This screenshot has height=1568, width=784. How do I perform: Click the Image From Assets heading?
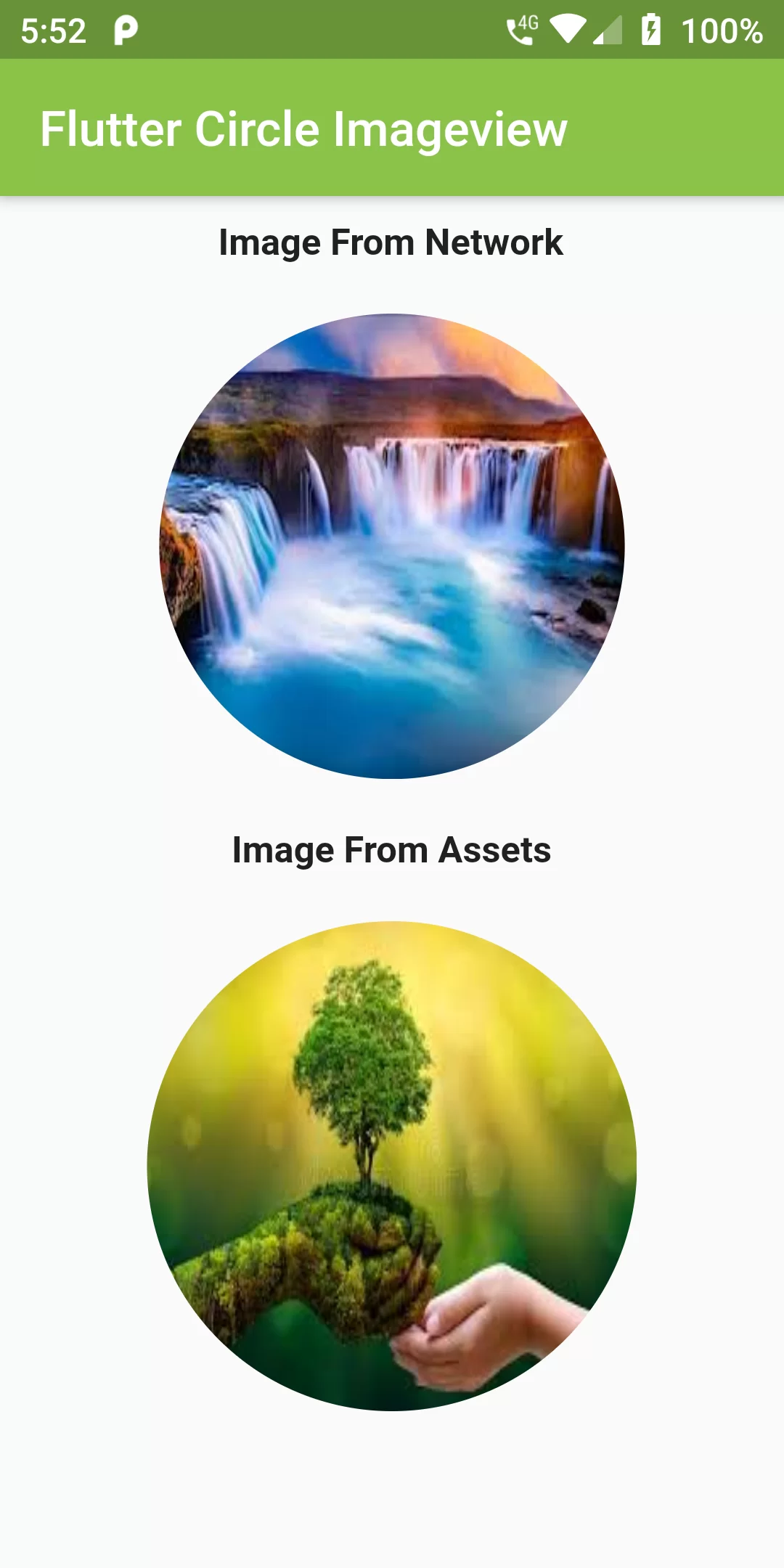(x=392, y=849)
